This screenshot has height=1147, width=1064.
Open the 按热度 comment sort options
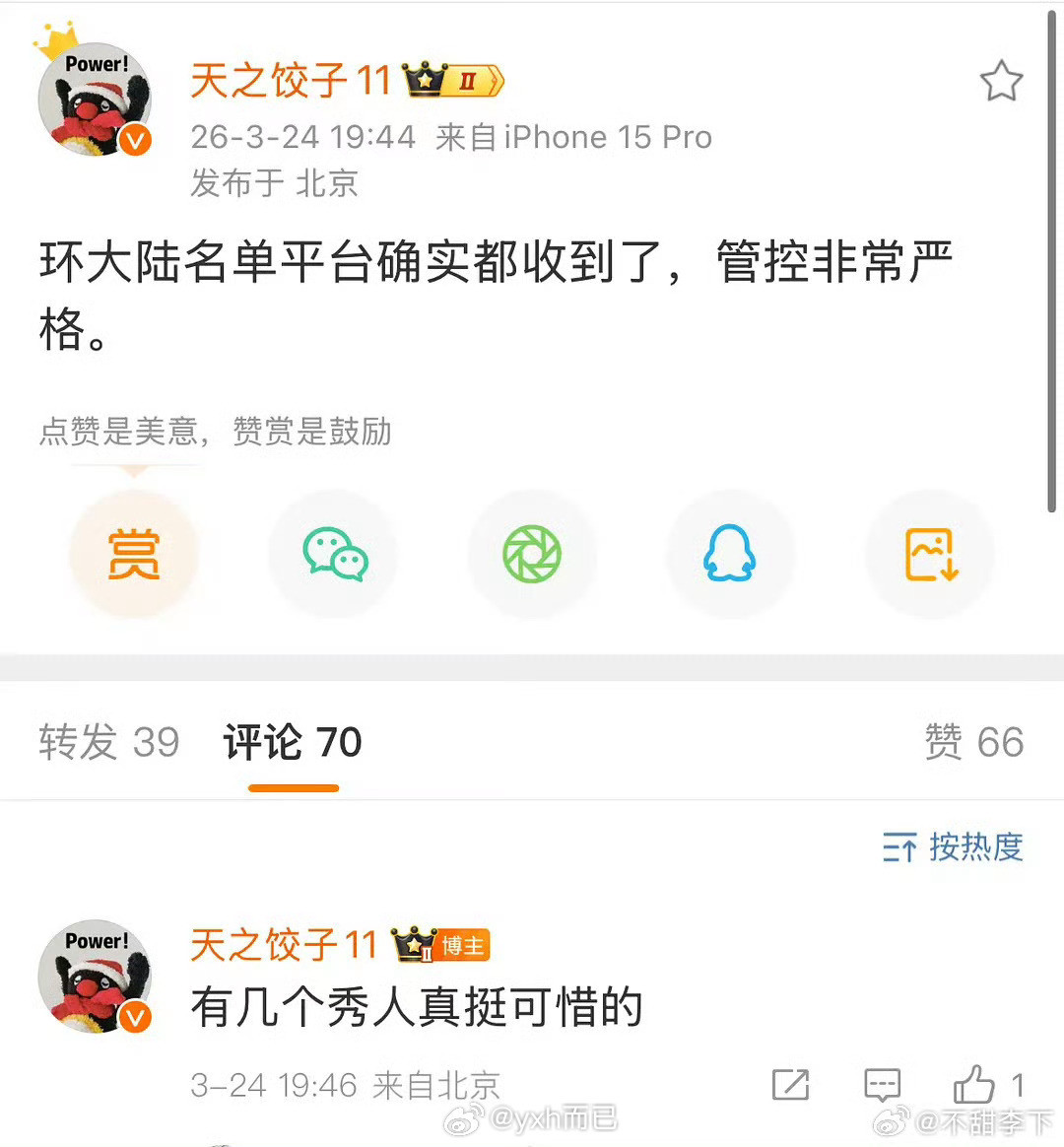pyautogui.click(x=951, y=847)
